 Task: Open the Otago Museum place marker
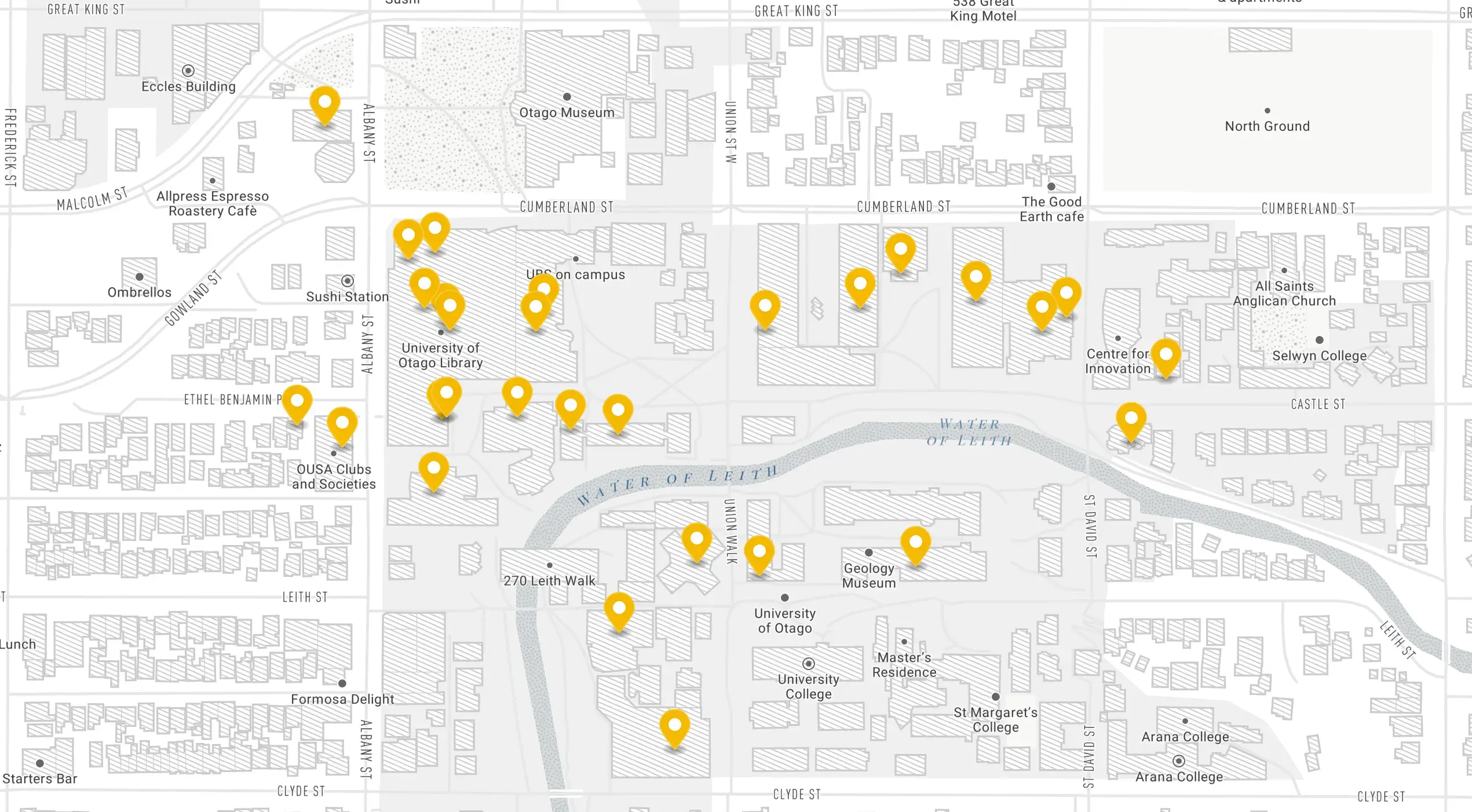567,97
